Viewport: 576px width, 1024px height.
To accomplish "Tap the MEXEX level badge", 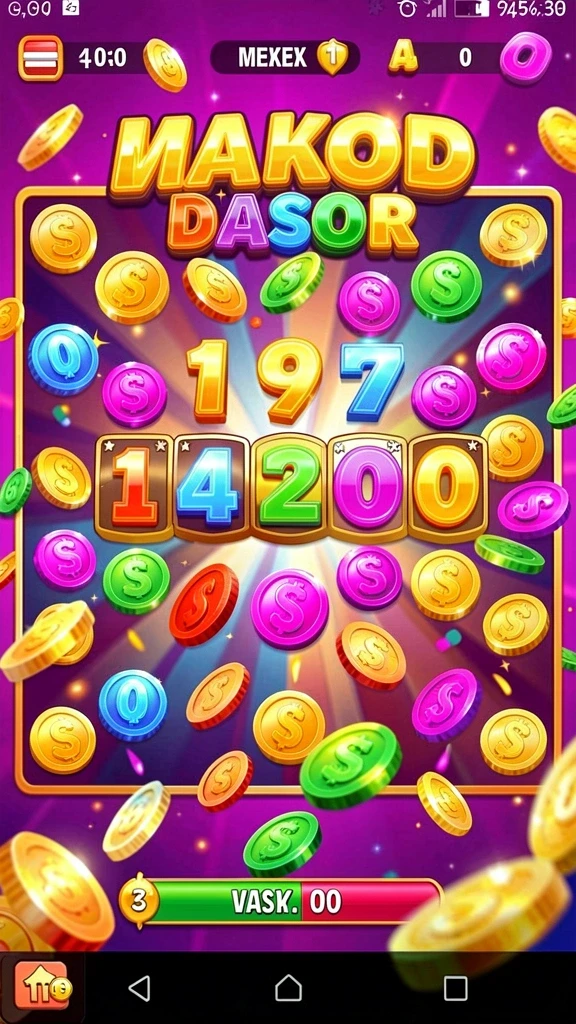I will pyautogui.click(x=285, y=57).
